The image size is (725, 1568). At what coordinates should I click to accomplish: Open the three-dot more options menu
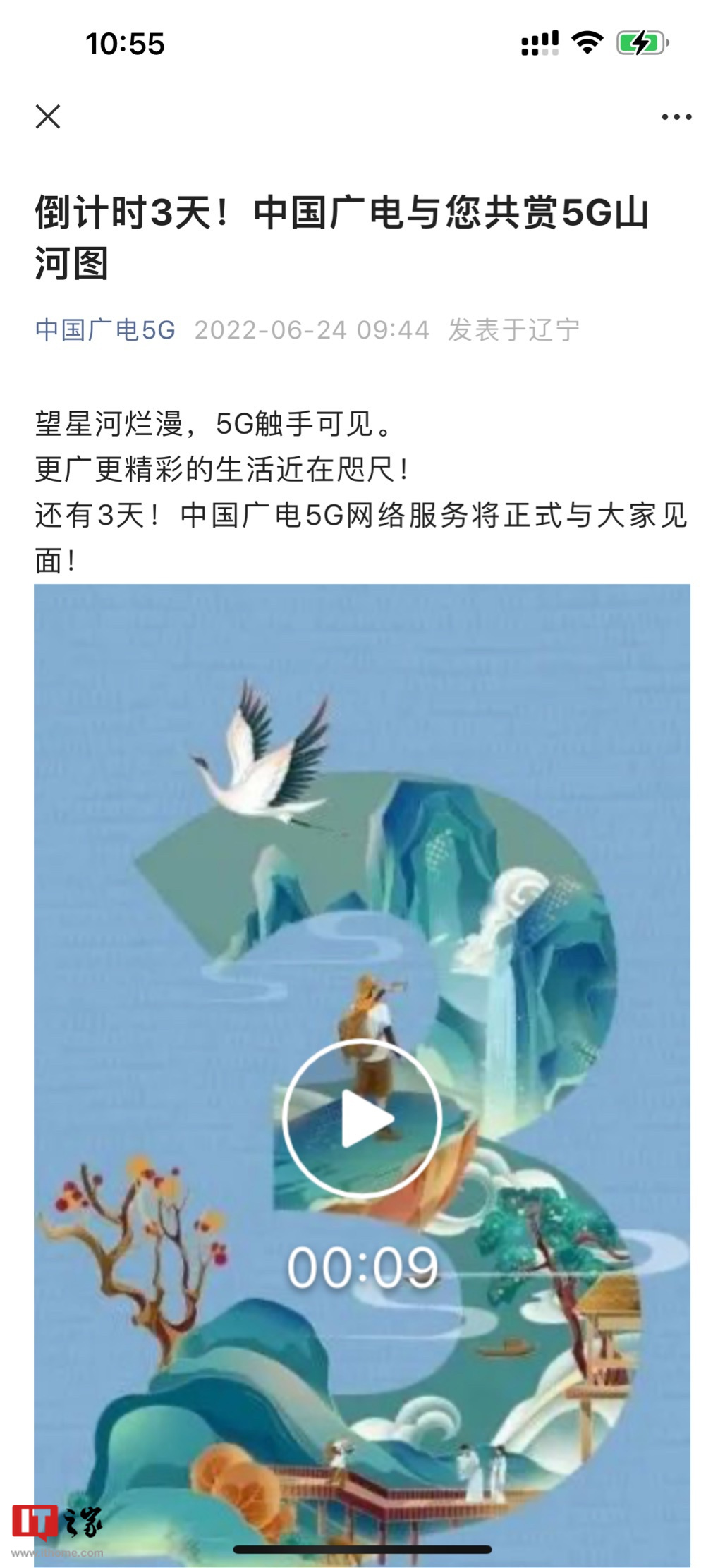coord(676,117)
